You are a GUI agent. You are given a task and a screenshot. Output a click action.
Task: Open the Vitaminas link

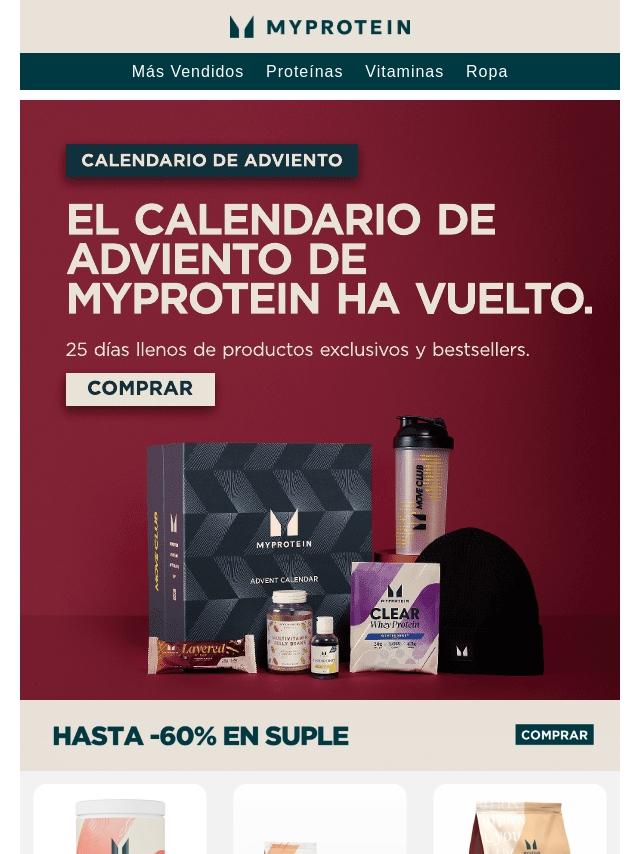[x=404, y=72]
